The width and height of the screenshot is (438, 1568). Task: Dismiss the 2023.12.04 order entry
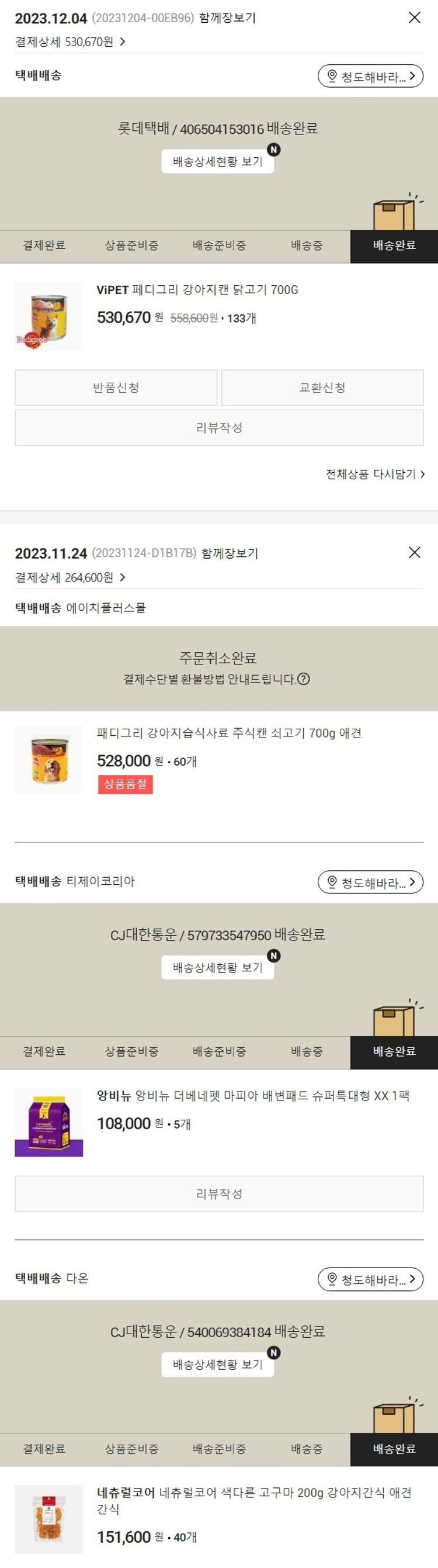[414, 18]
